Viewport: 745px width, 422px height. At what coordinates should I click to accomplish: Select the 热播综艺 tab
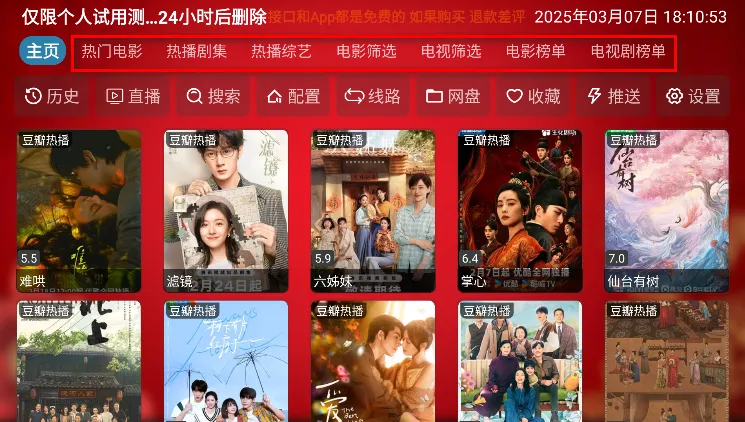[281, 52]
